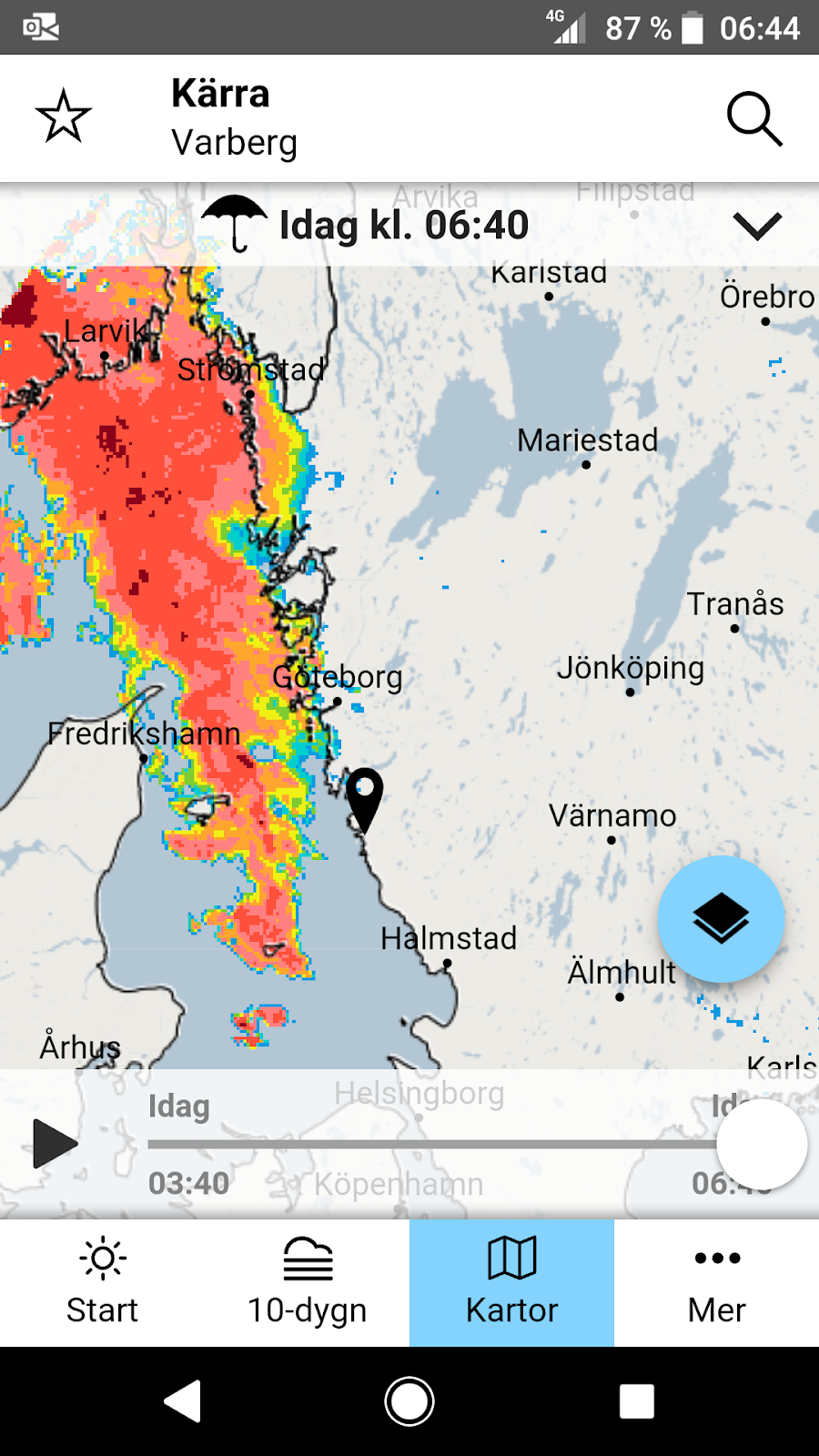
Task: Open the Mer menu tab
Action: tap(717, 1282)
